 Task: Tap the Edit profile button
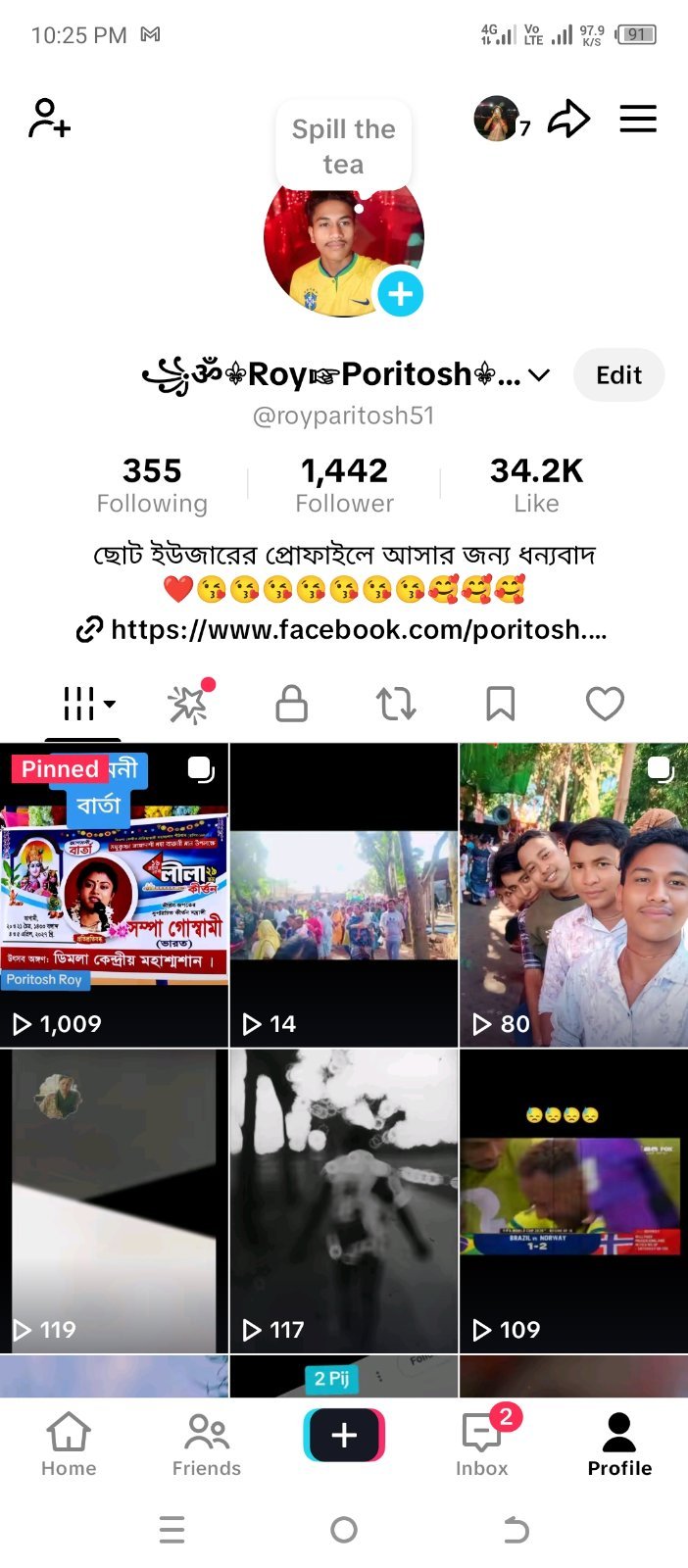618,375
